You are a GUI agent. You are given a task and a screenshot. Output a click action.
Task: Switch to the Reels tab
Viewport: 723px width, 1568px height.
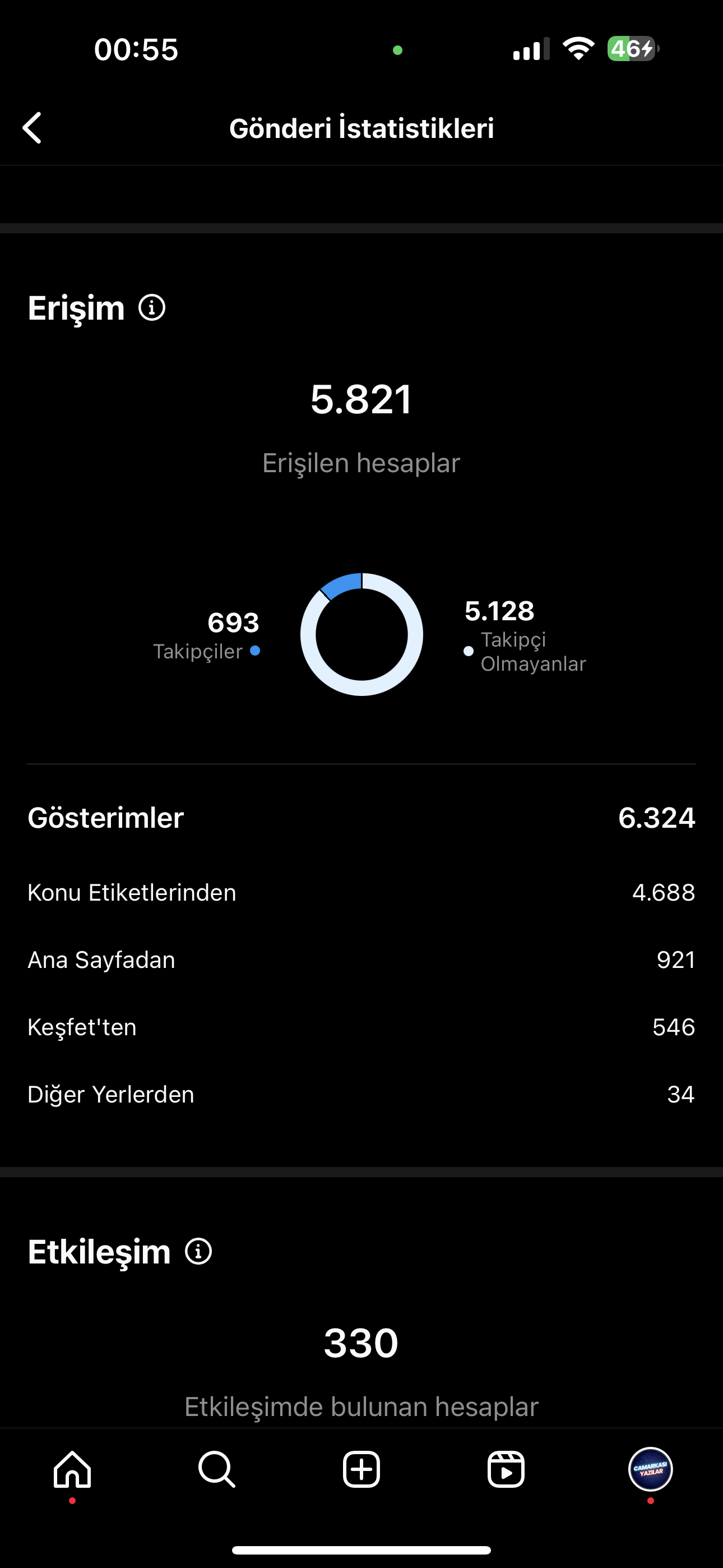[x=506, y=1469]
